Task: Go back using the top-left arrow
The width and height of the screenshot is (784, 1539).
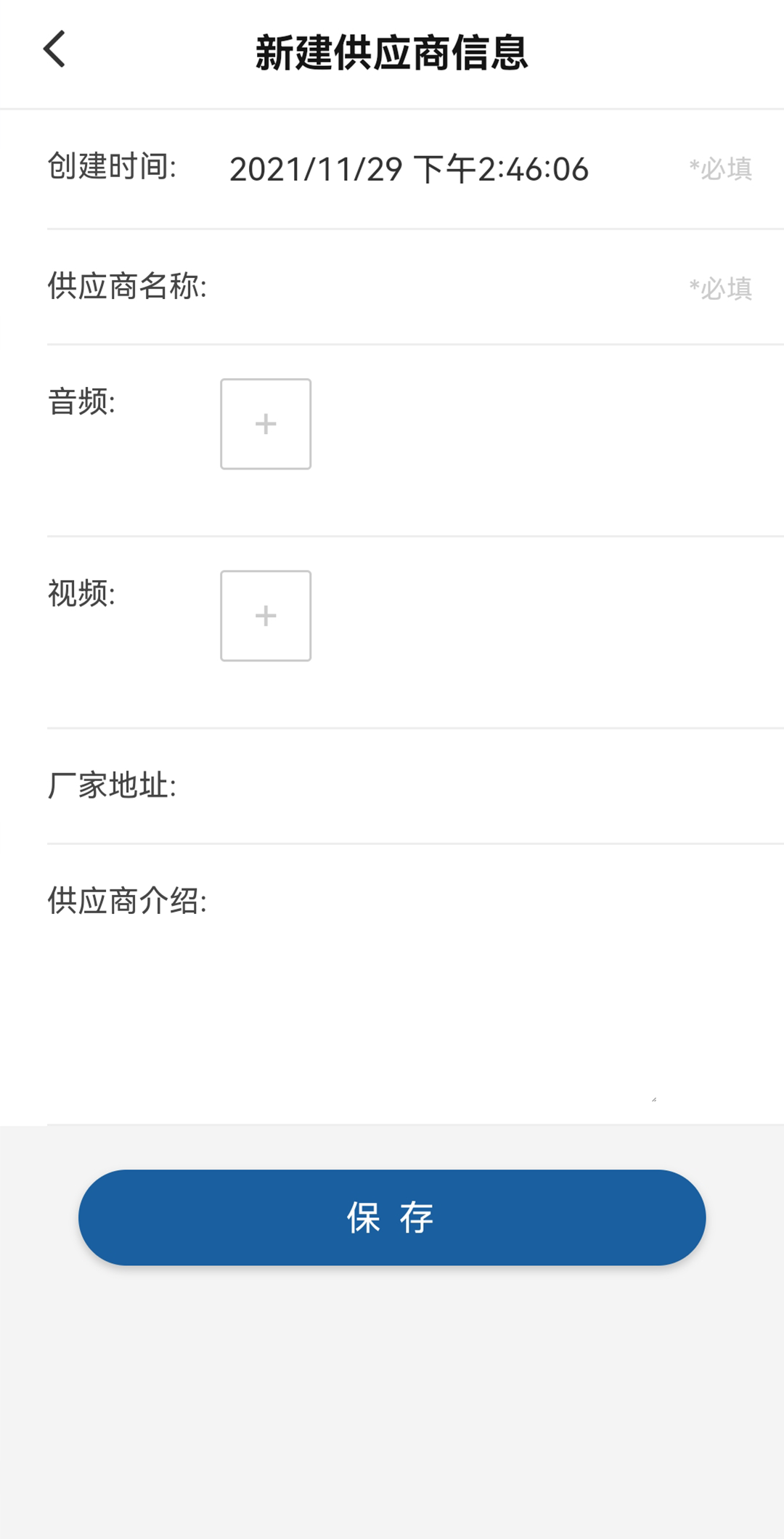Action: pyautogui.click(x=54, y=49)
